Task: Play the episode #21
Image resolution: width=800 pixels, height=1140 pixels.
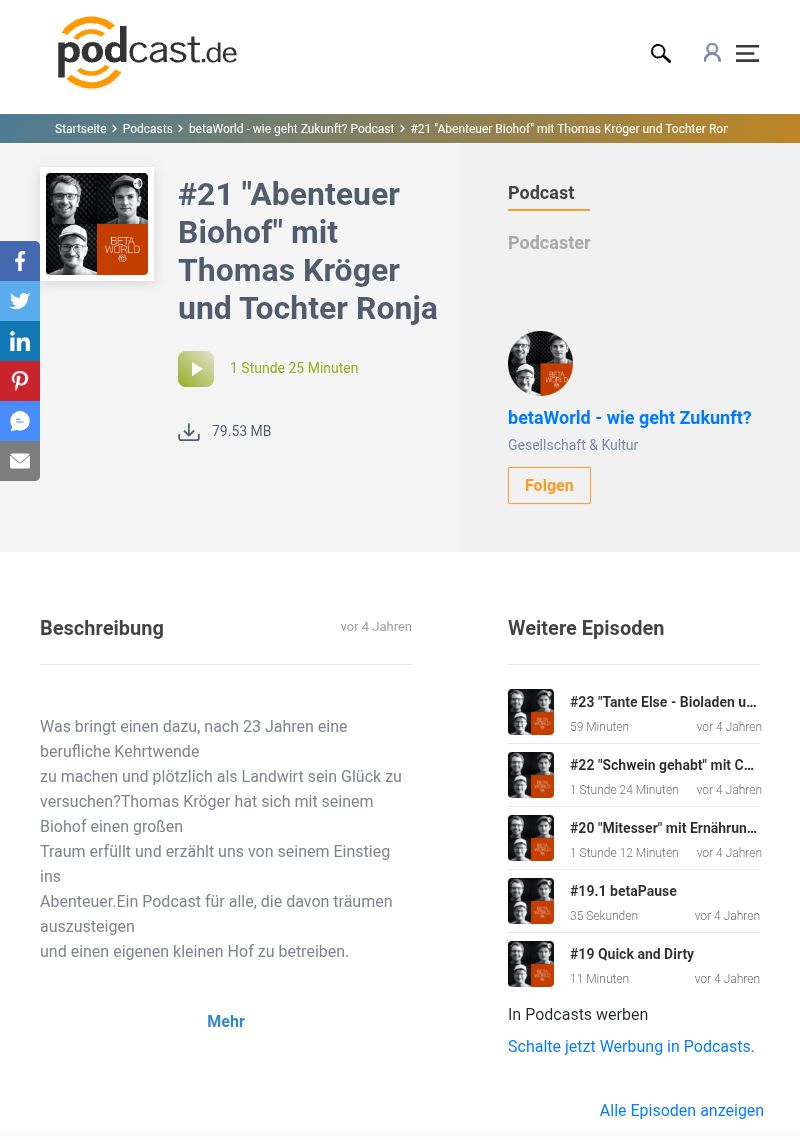Action: pyautogui.click(x=196, y=369)
